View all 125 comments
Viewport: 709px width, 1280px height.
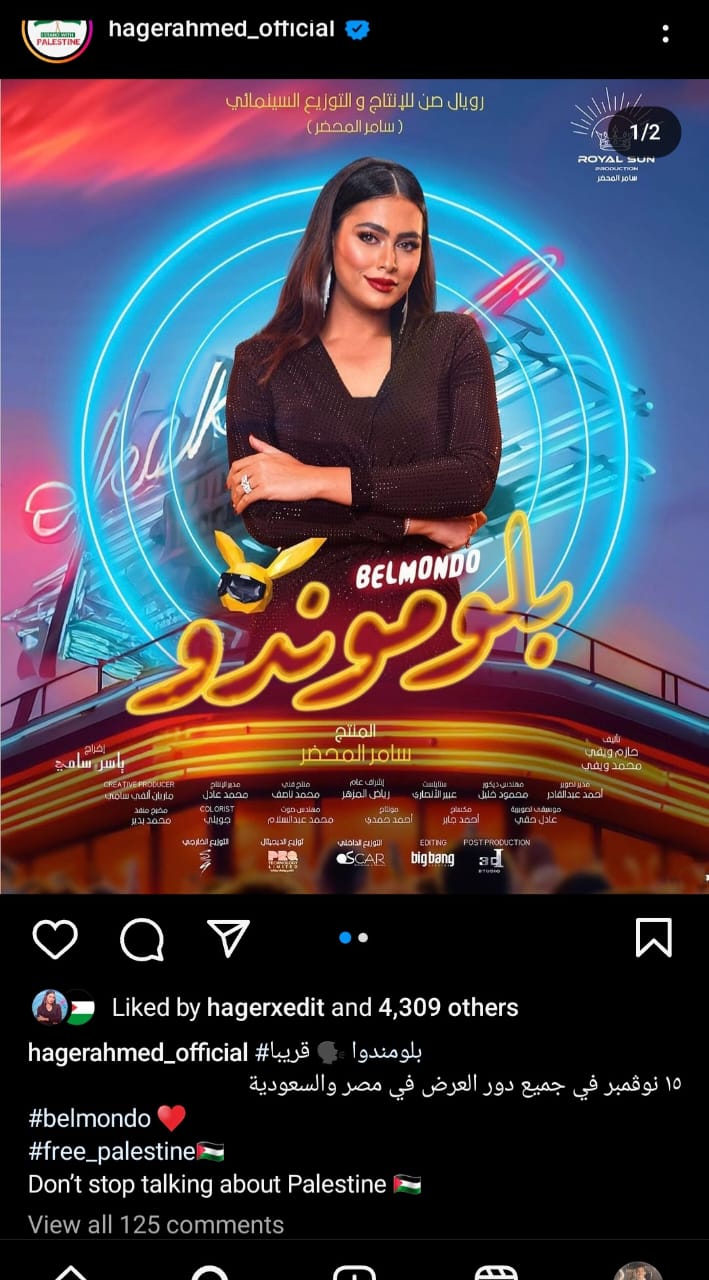click(x=155, y=1224)
